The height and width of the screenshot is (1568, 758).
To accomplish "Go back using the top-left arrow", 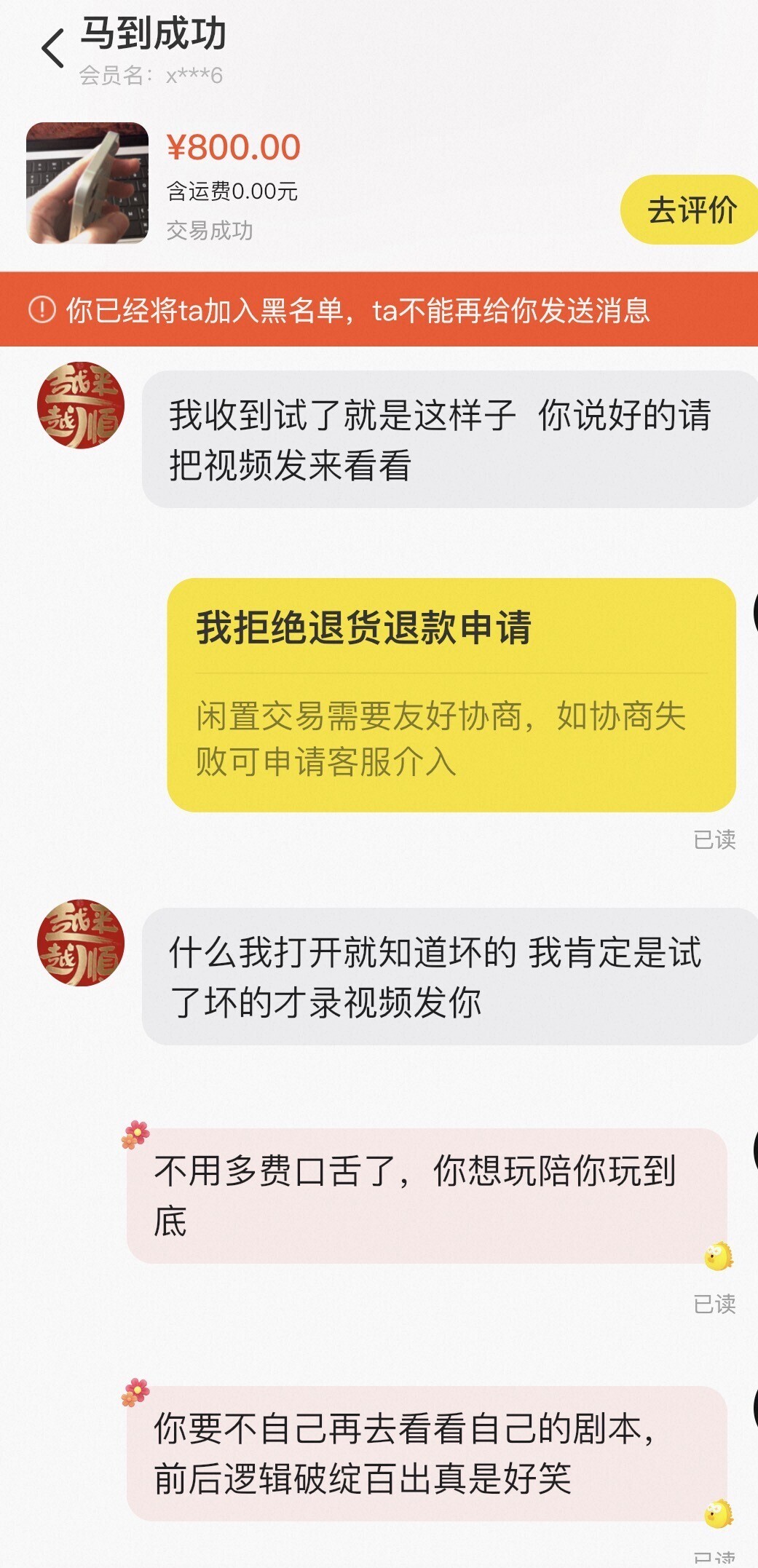I will pos(52,49).
